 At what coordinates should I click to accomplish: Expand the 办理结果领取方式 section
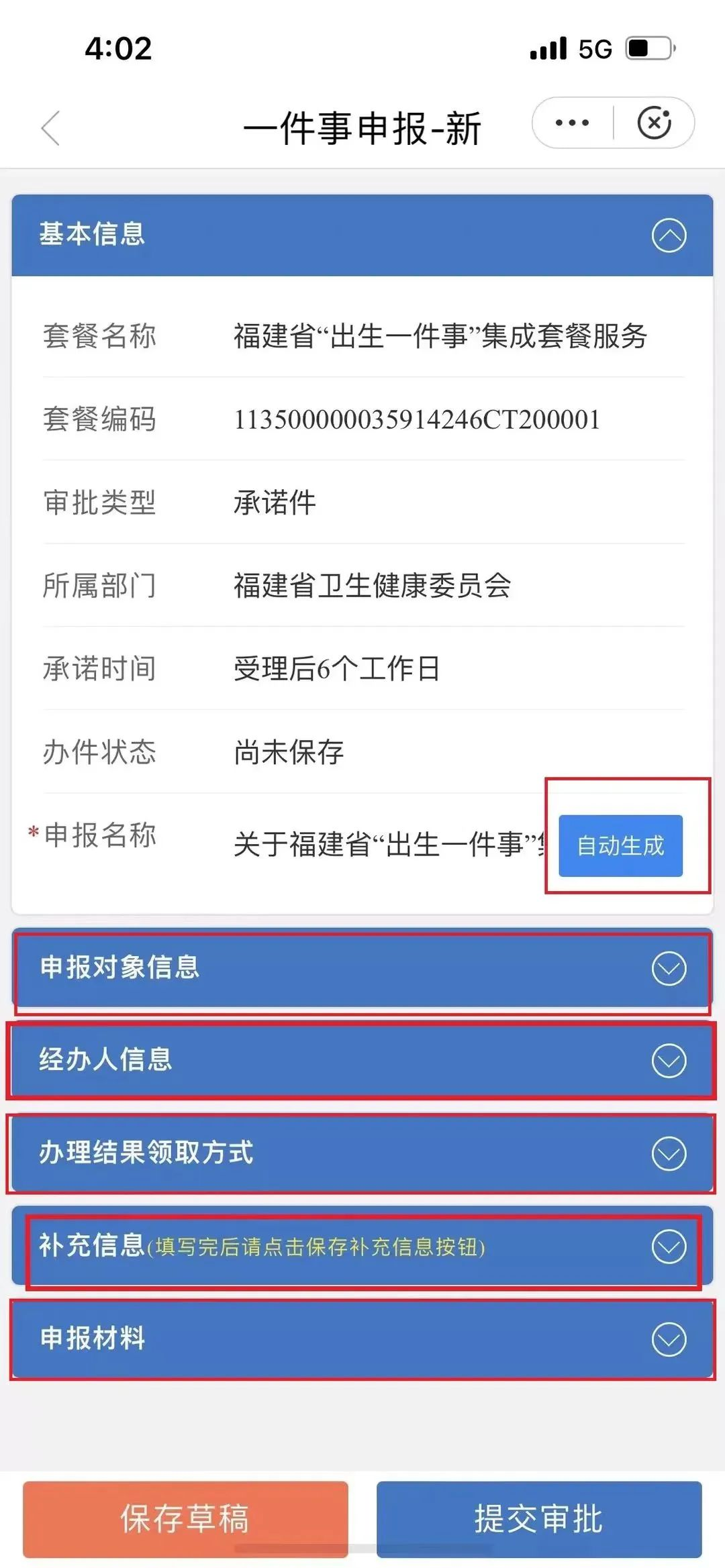click(x=669, y=1153)
